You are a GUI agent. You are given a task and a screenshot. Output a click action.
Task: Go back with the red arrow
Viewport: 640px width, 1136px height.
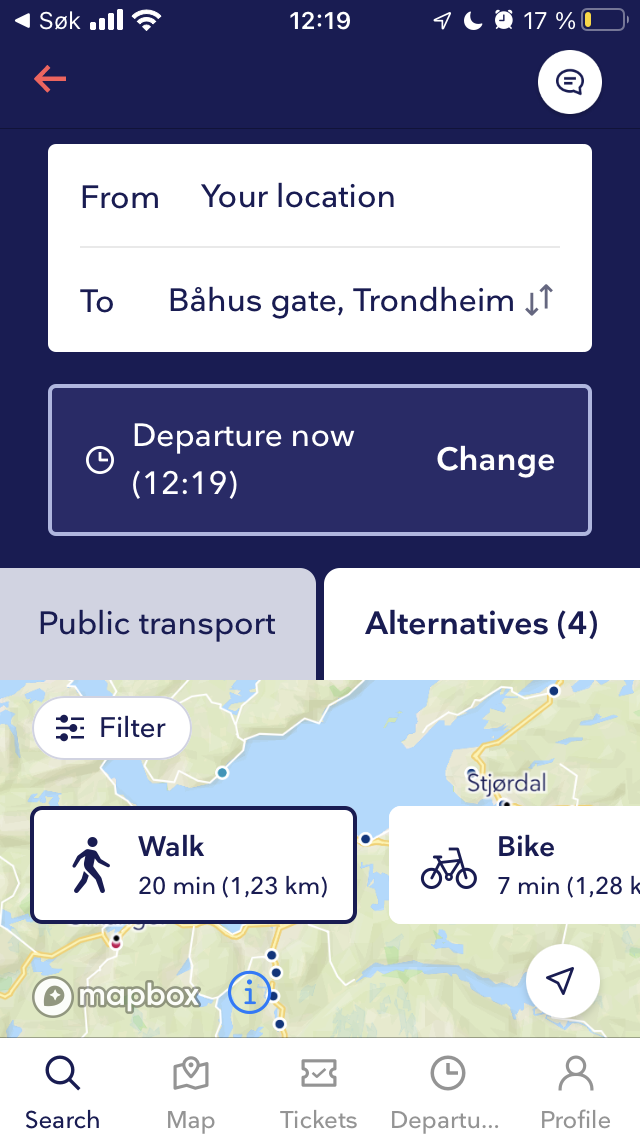click(x=49, y=79)
